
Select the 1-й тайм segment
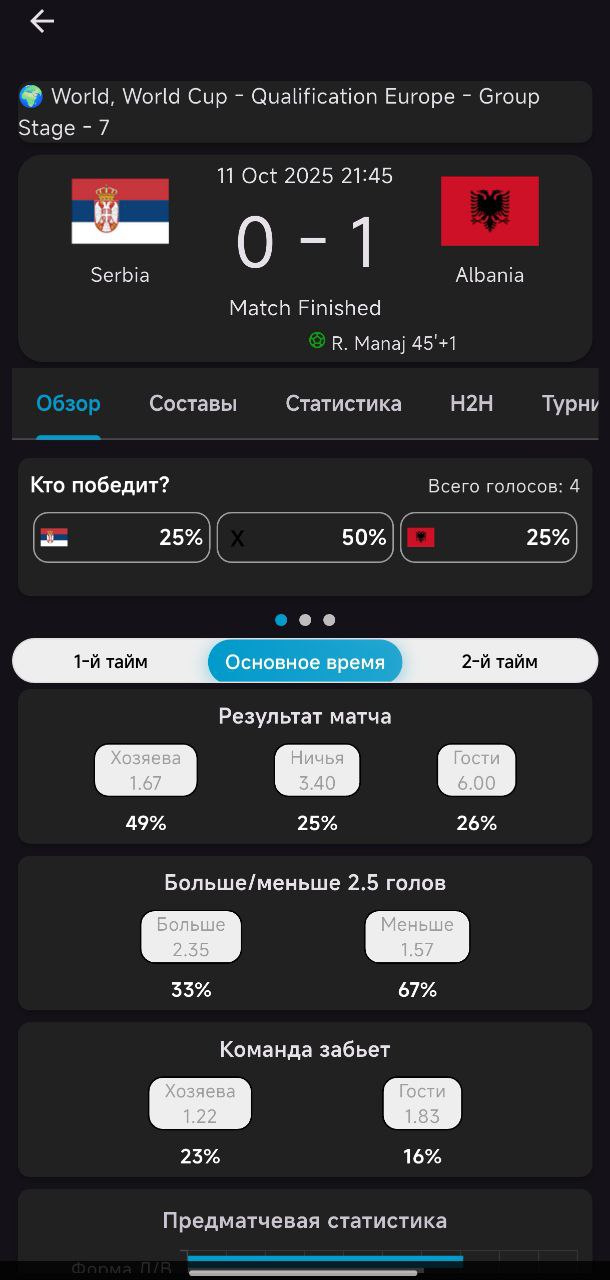pyautogui.click(x=110, y=662)
